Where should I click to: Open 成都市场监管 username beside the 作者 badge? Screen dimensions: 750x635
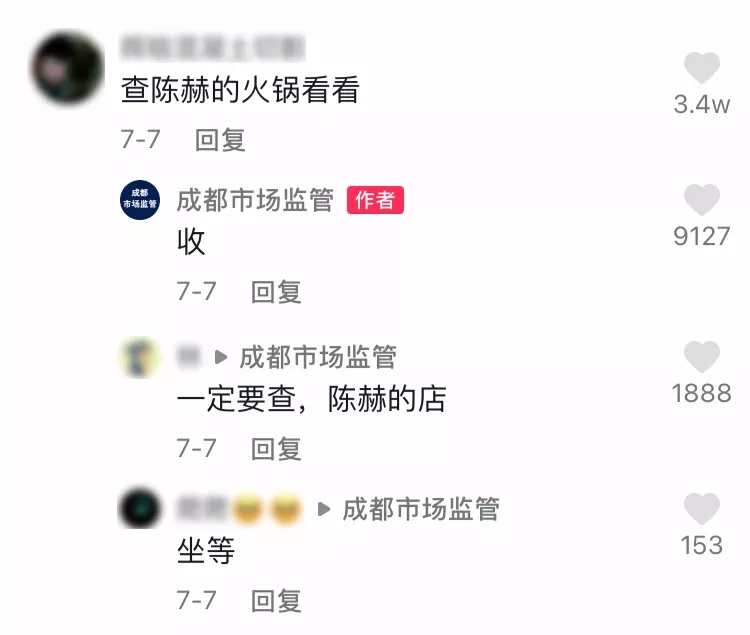coord(255,200)
